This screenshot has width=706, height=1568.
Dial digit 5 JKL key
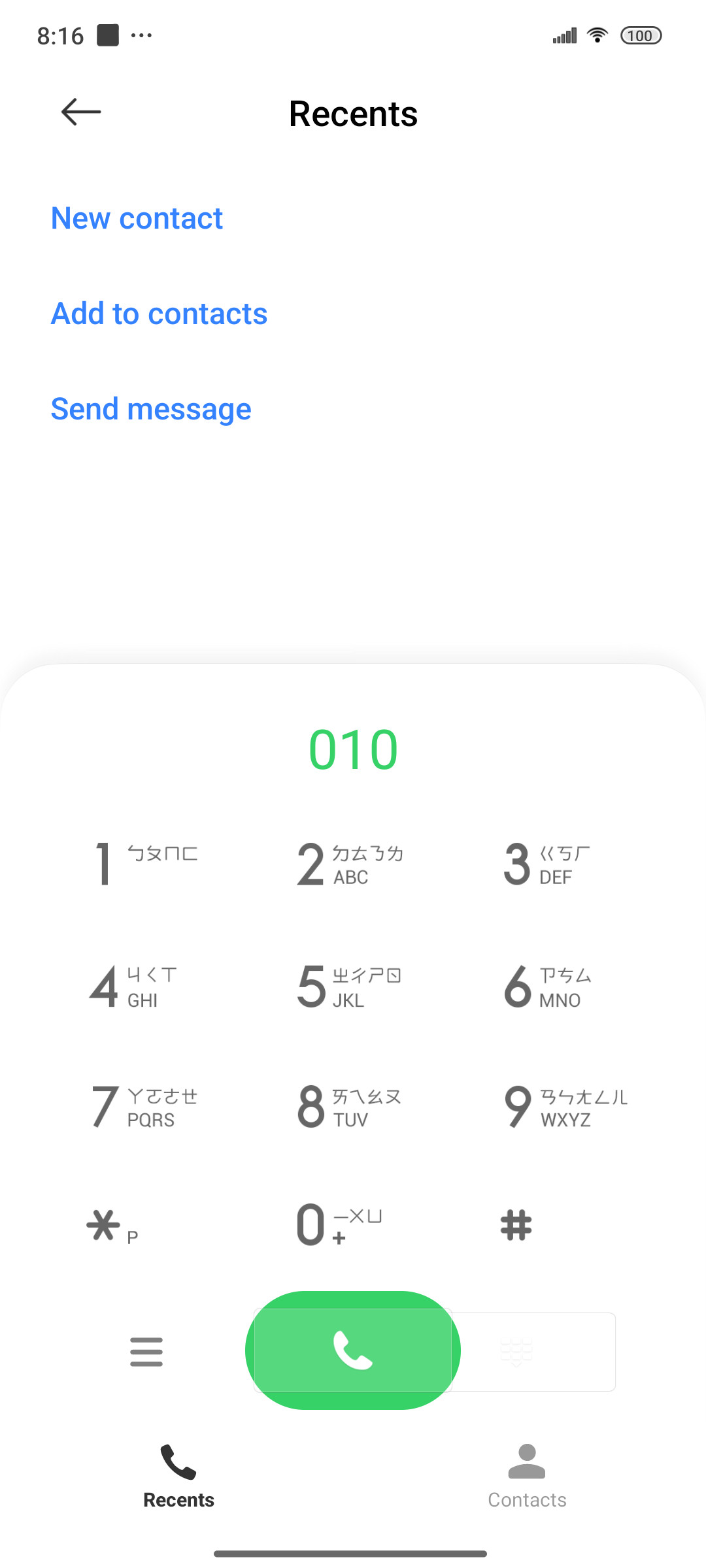pyautogui.click(x=352, y=986)
